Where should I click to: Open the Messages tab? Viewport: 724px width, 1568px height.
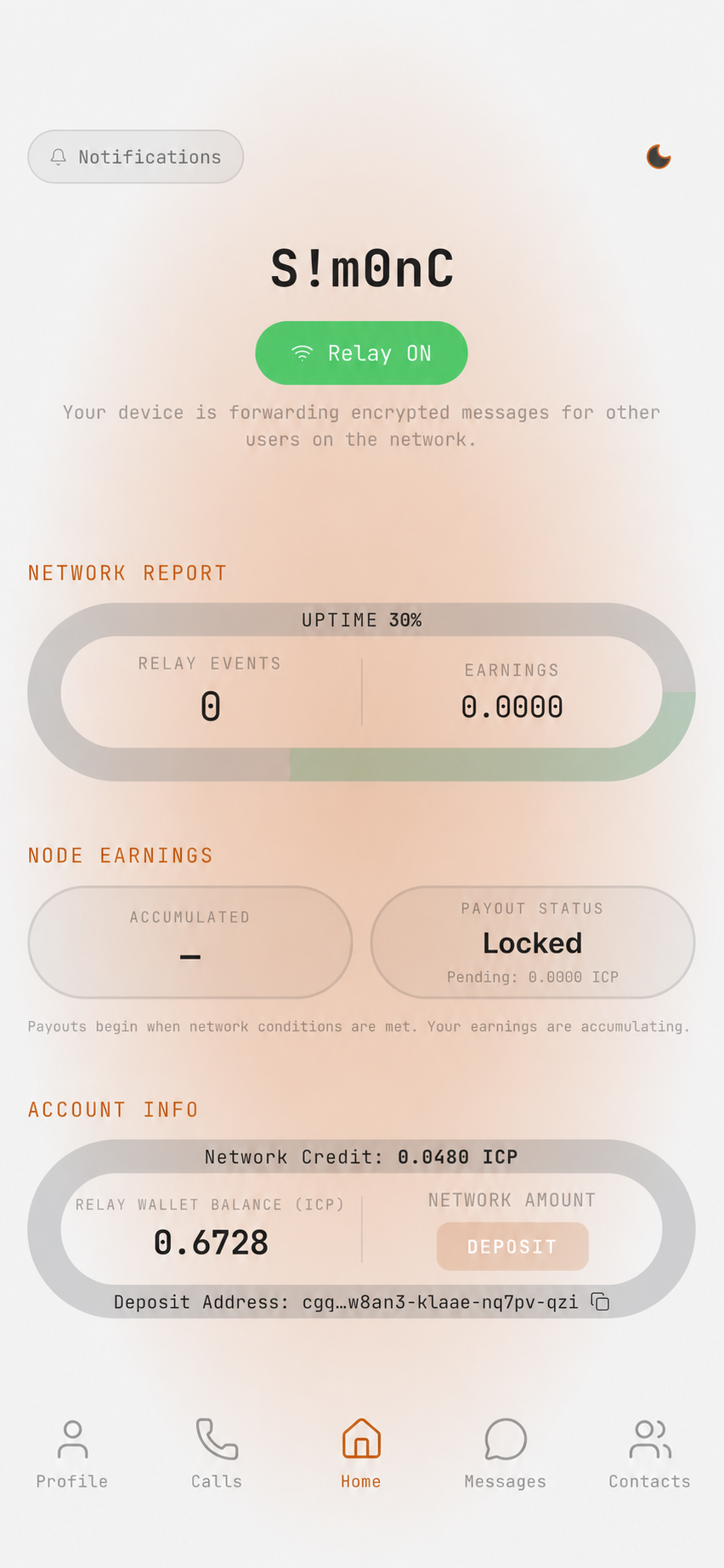[506, 1454]
